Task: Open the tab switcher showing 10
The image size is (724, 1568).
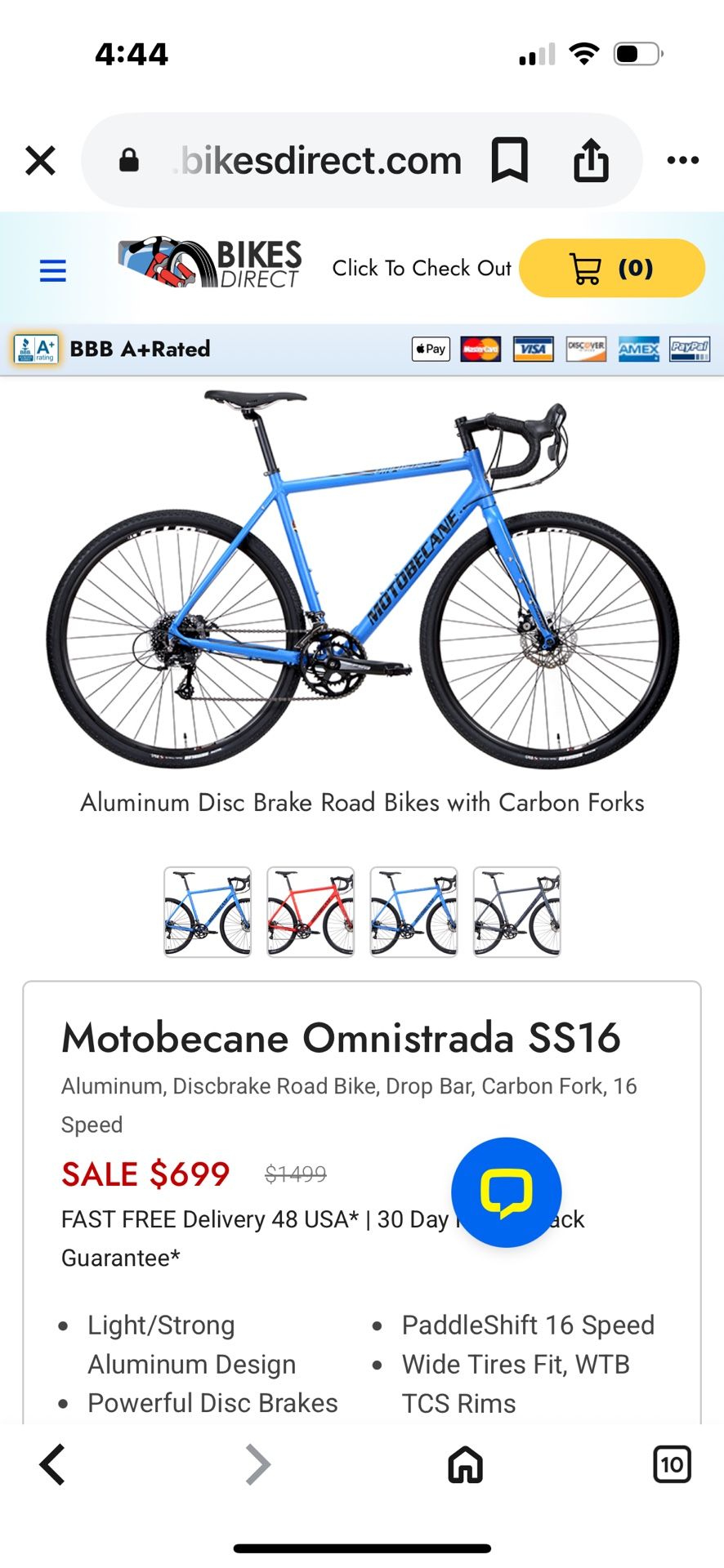Action: (x=672, y=1464)
